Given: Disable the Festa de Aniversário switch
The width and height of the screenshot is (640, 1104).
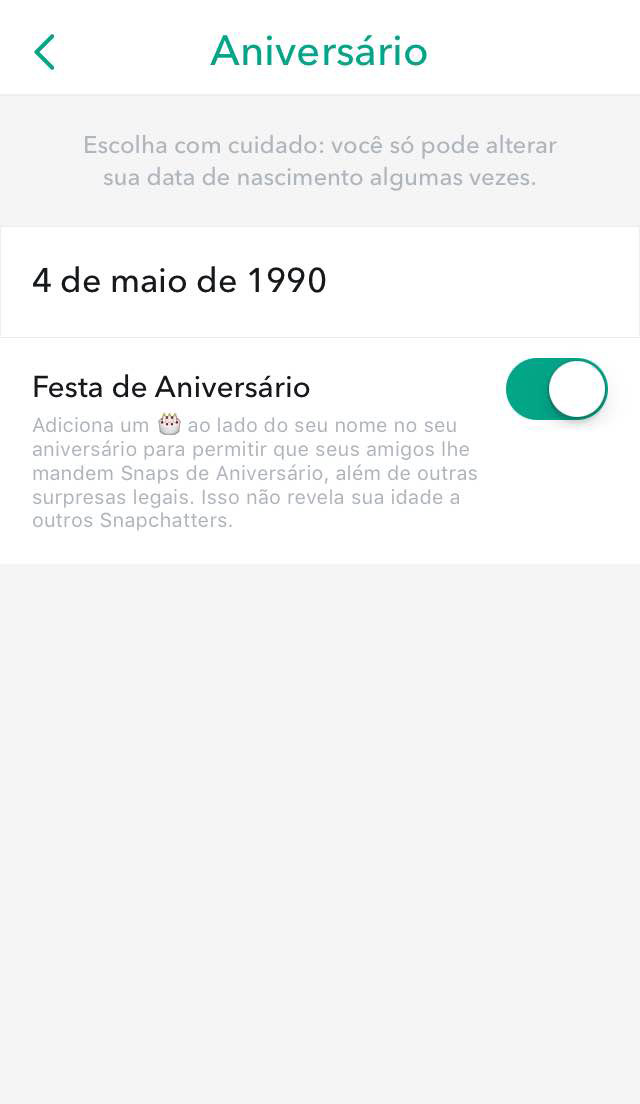Looking at the screenshot, I should tap(556, 389).
